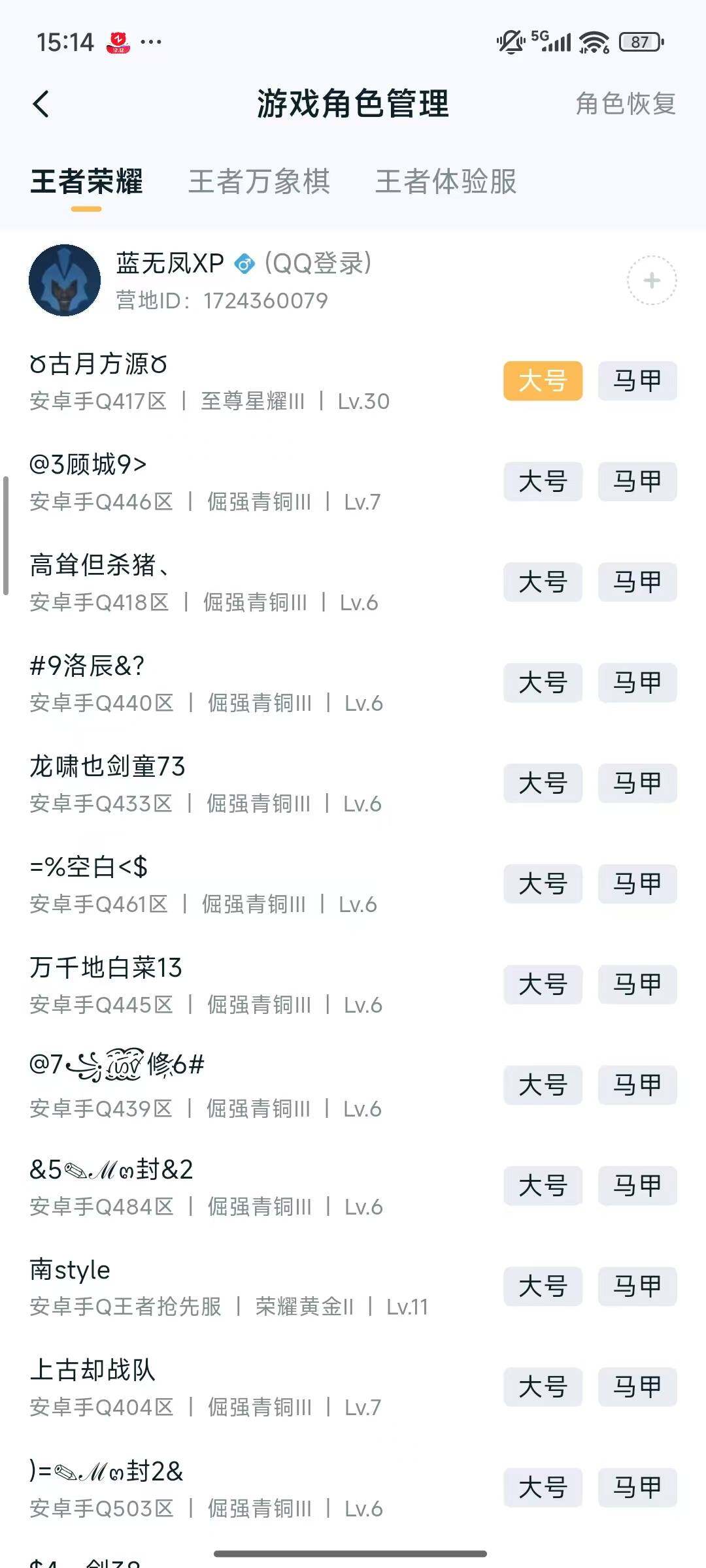This screenshot has width=706, height=1568.
Task: Switch to the 王者万象棋 tab
Action: click(x=260, y=183)
